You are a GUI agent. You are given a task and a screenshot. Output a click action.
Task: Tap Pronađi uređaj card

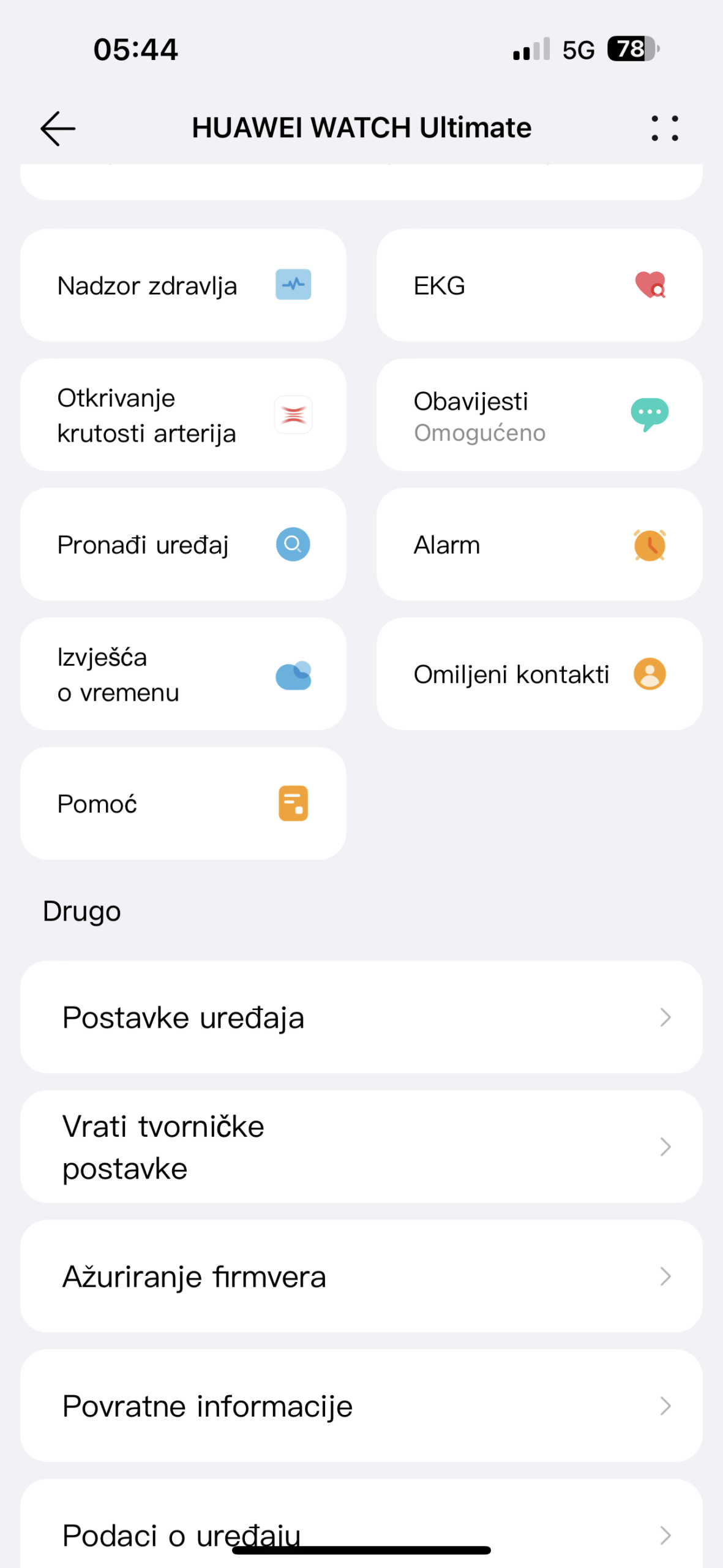(183, 545)
